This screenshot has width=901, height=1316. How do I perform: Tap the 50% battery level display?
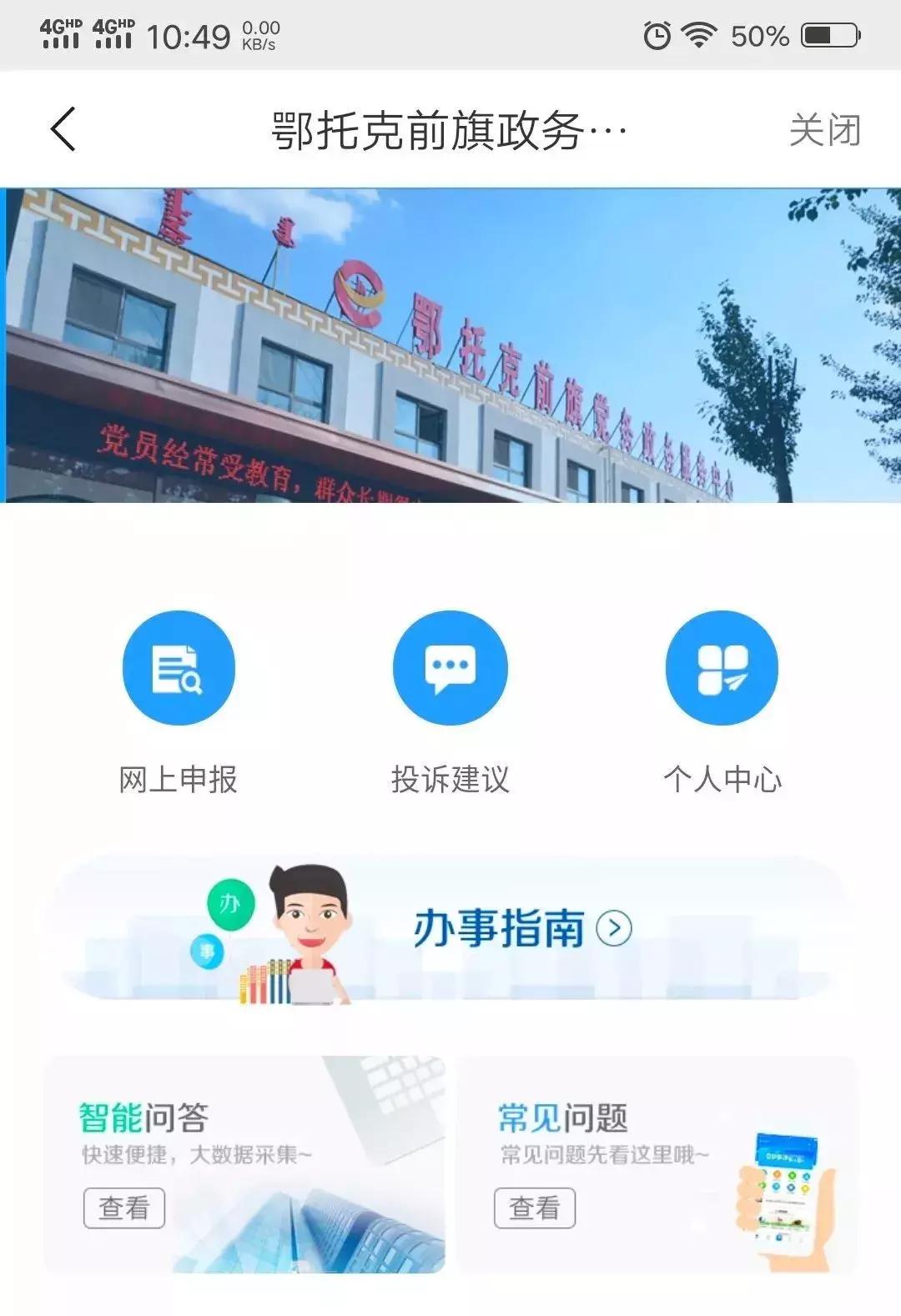(760, 35)
